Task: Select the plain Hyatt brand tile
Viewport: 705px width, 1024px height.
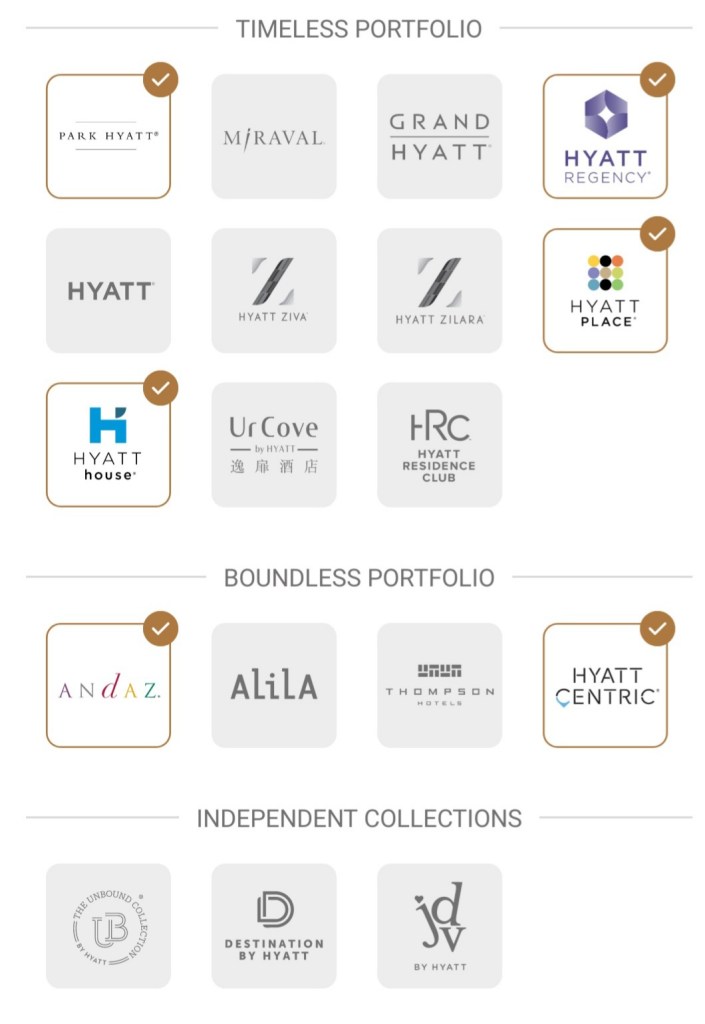Action: [x=108, y=291]
